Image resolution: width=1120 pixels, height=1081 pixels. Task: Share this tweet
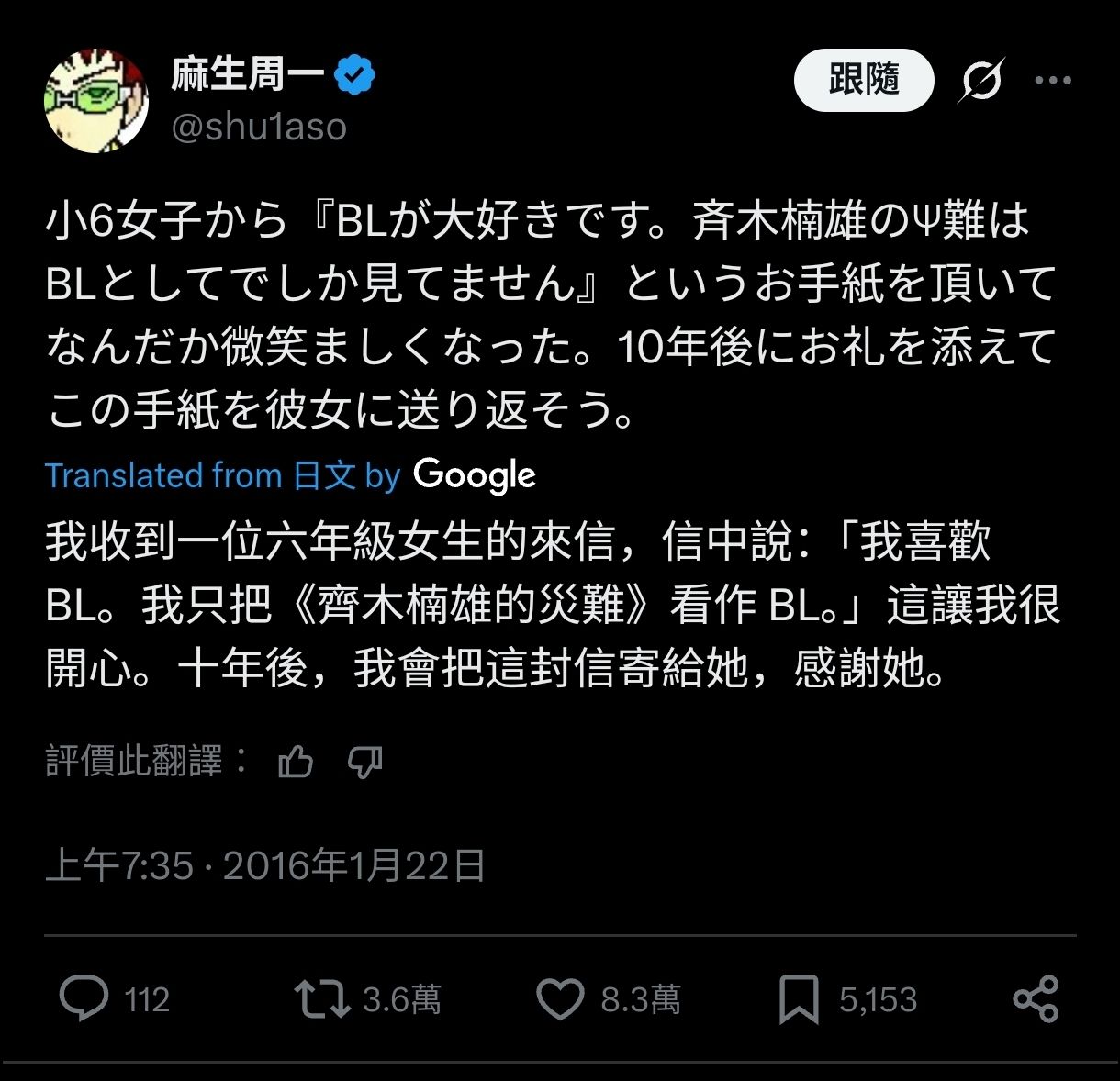pyautogui.click(x=1036, y=998)
